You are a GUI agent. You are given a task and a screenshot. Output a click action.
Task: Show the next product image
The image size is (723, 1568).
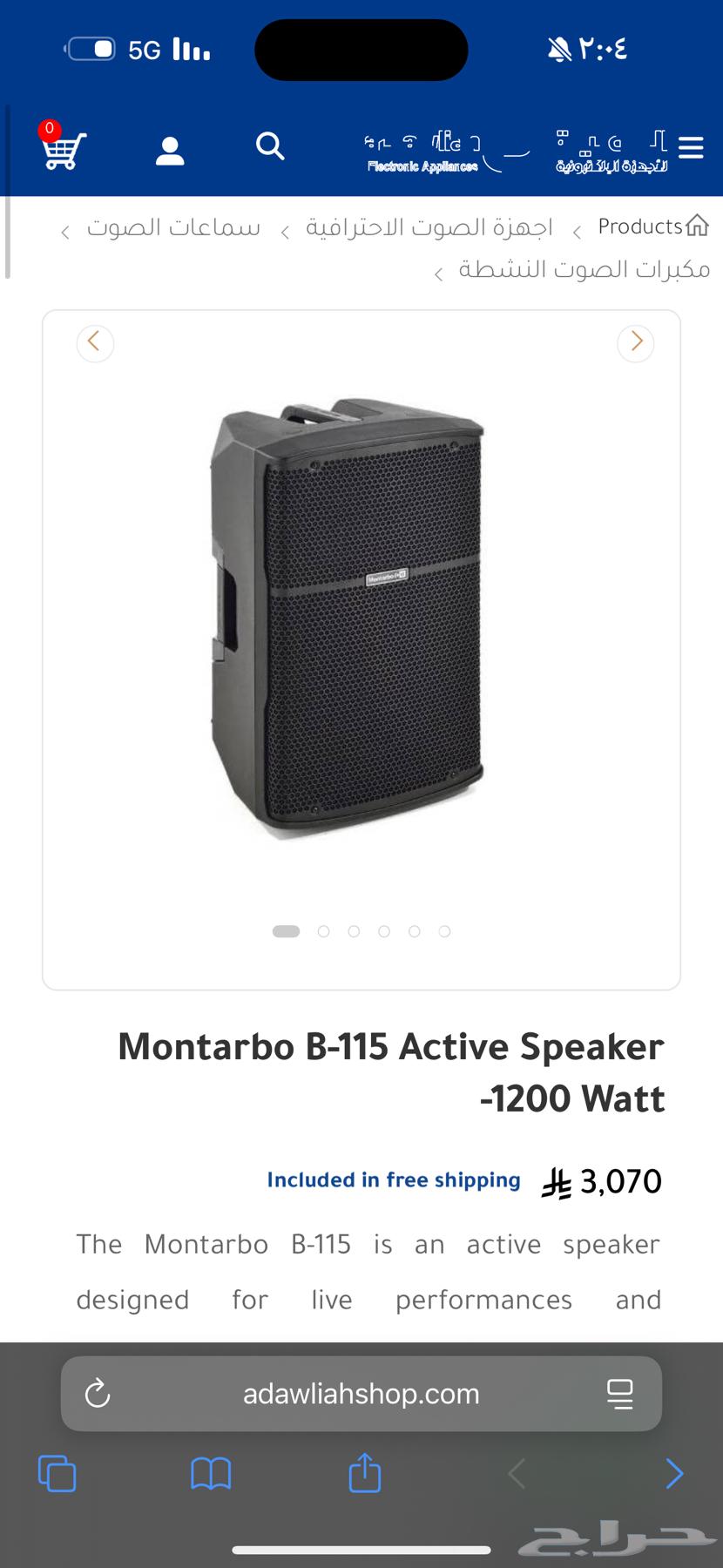coord(636,341)
